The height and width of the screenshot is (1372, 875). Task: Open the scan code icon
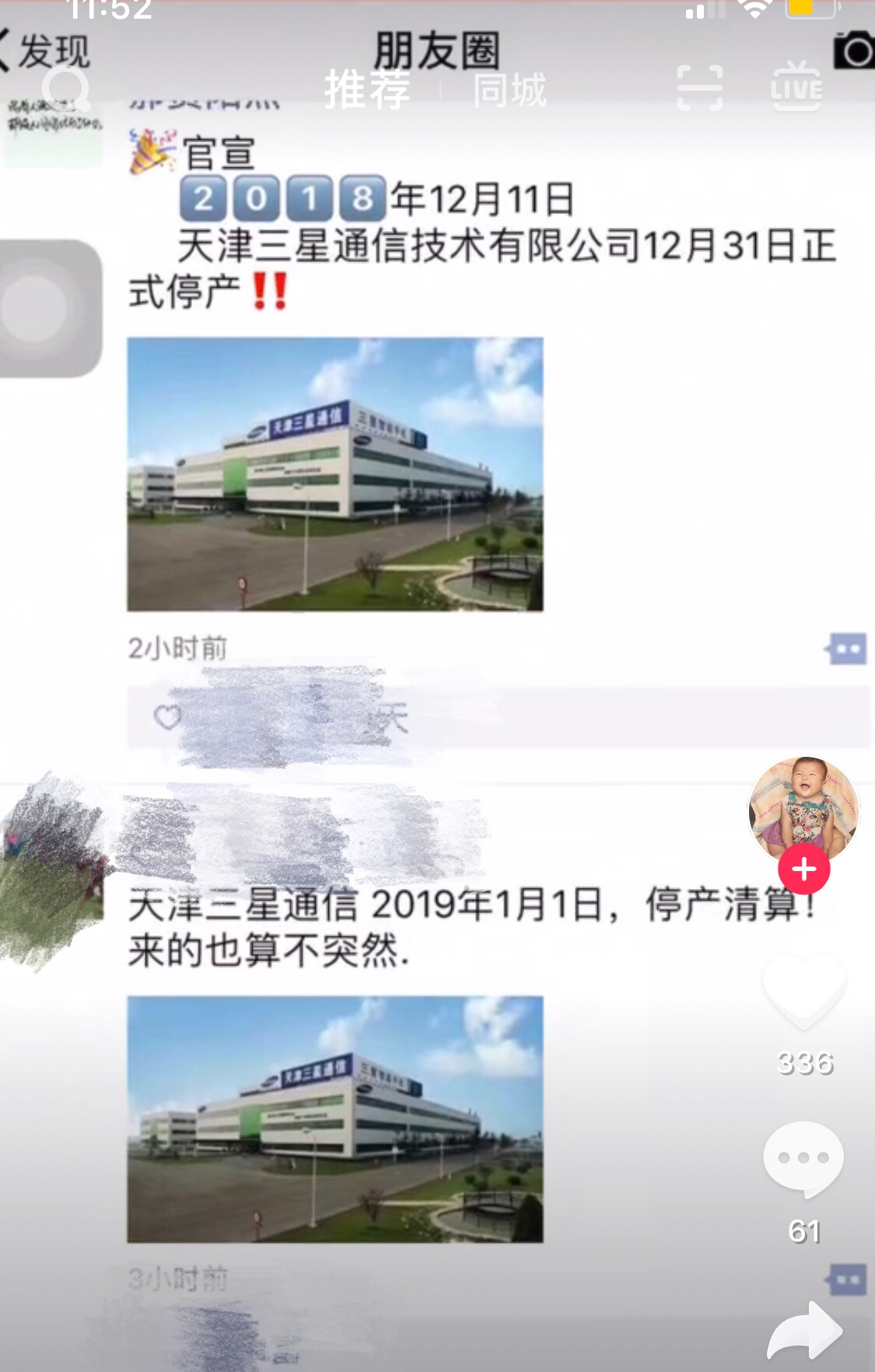(x=699, y=88)
